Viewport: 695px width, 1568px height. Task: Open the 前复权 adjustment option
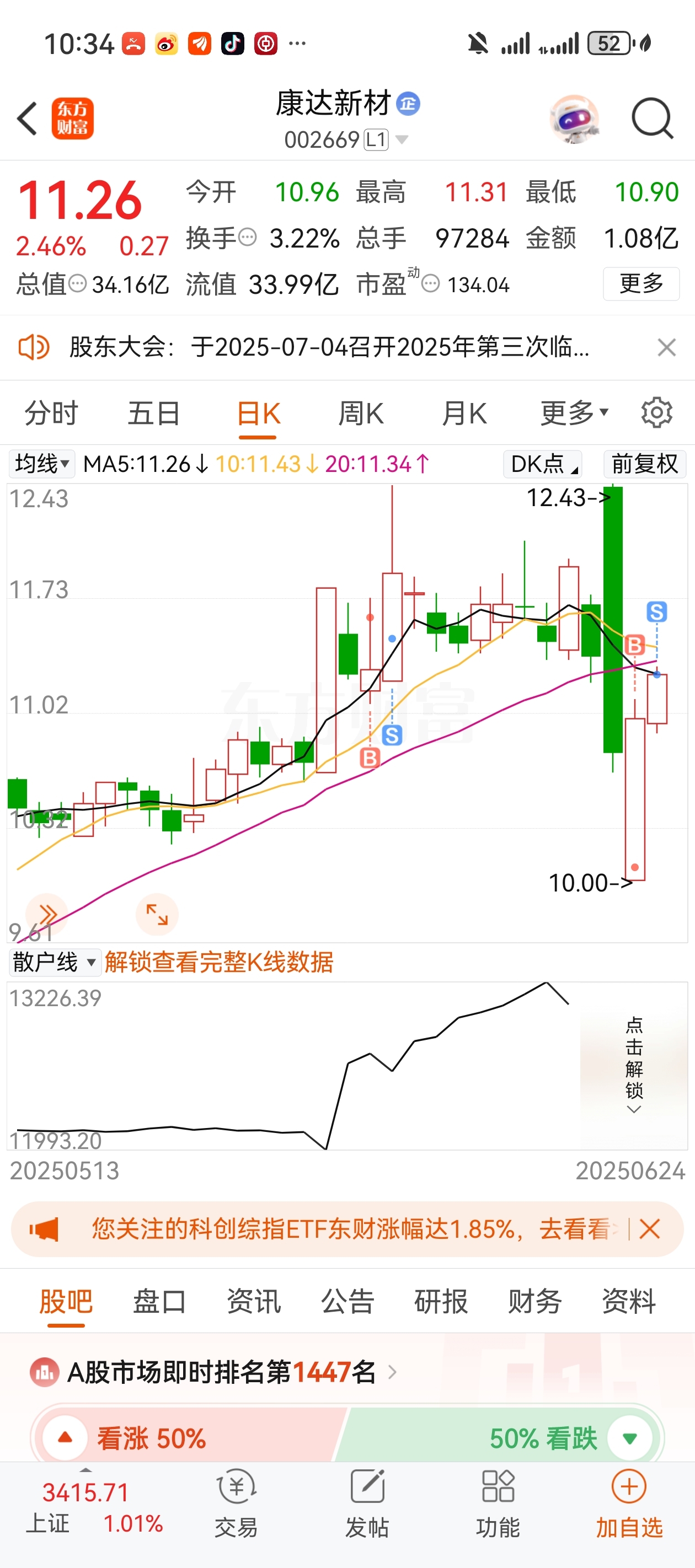(644, 464)
